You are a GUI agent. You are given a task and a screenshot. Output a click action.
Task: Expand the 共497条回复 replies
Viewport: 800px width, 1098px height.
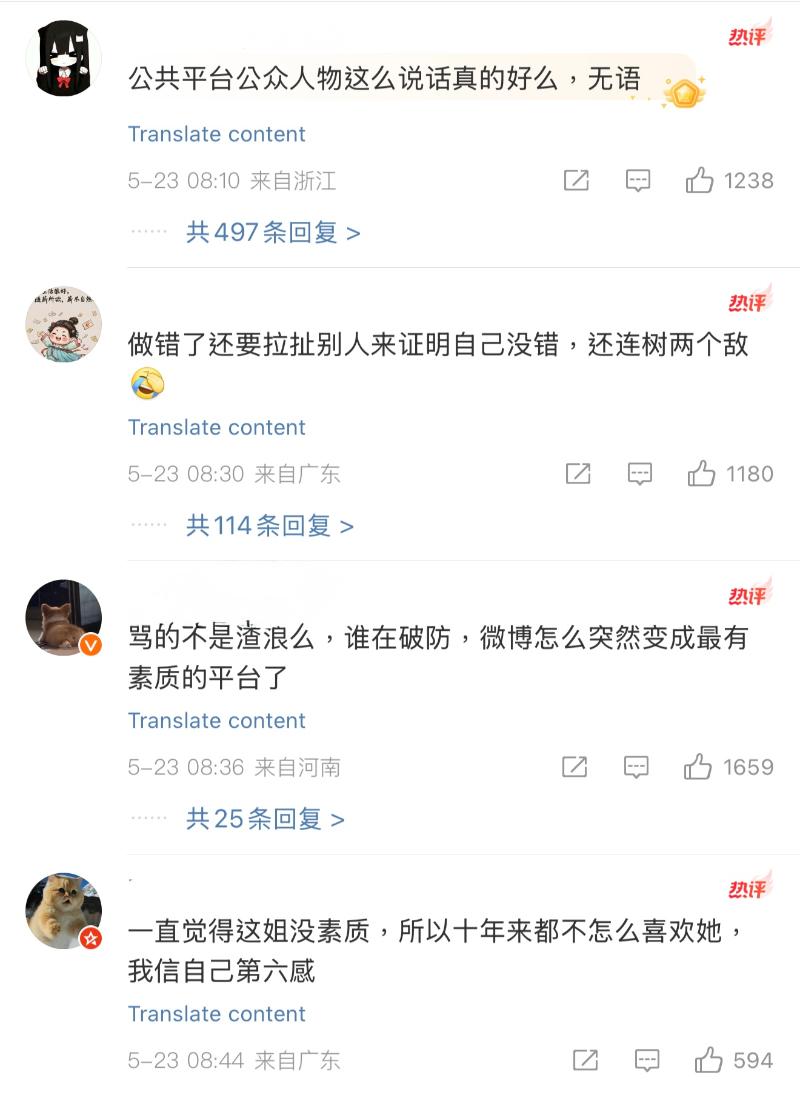point(272,233)
